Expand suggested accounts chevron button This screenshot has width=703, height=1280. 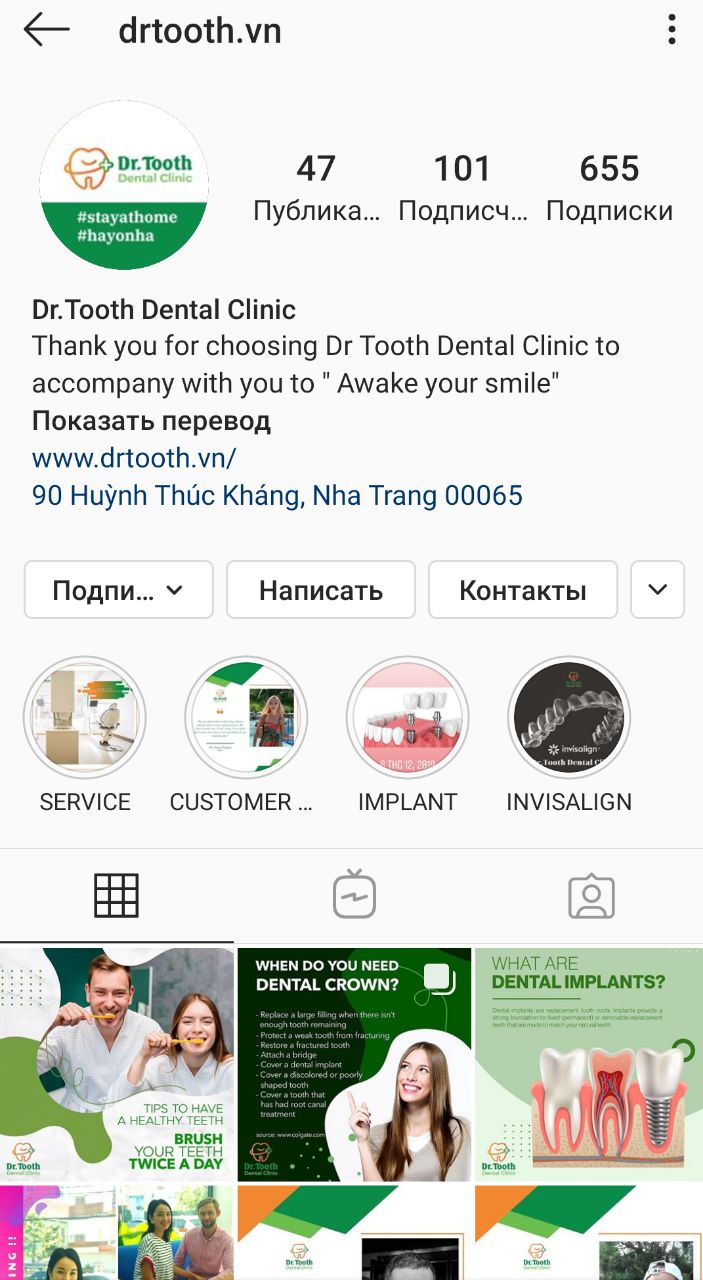657,590
